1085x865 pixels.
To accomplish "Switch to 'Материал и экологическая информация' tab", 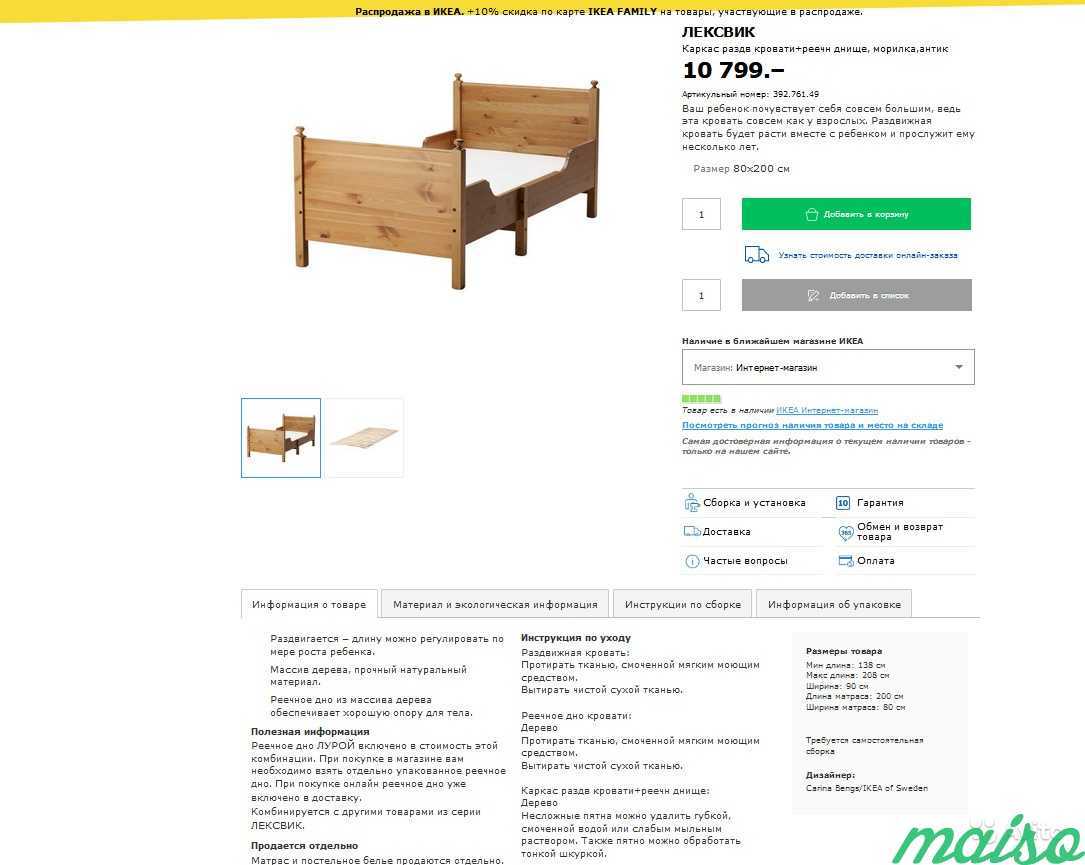I will tap(495, 604).
